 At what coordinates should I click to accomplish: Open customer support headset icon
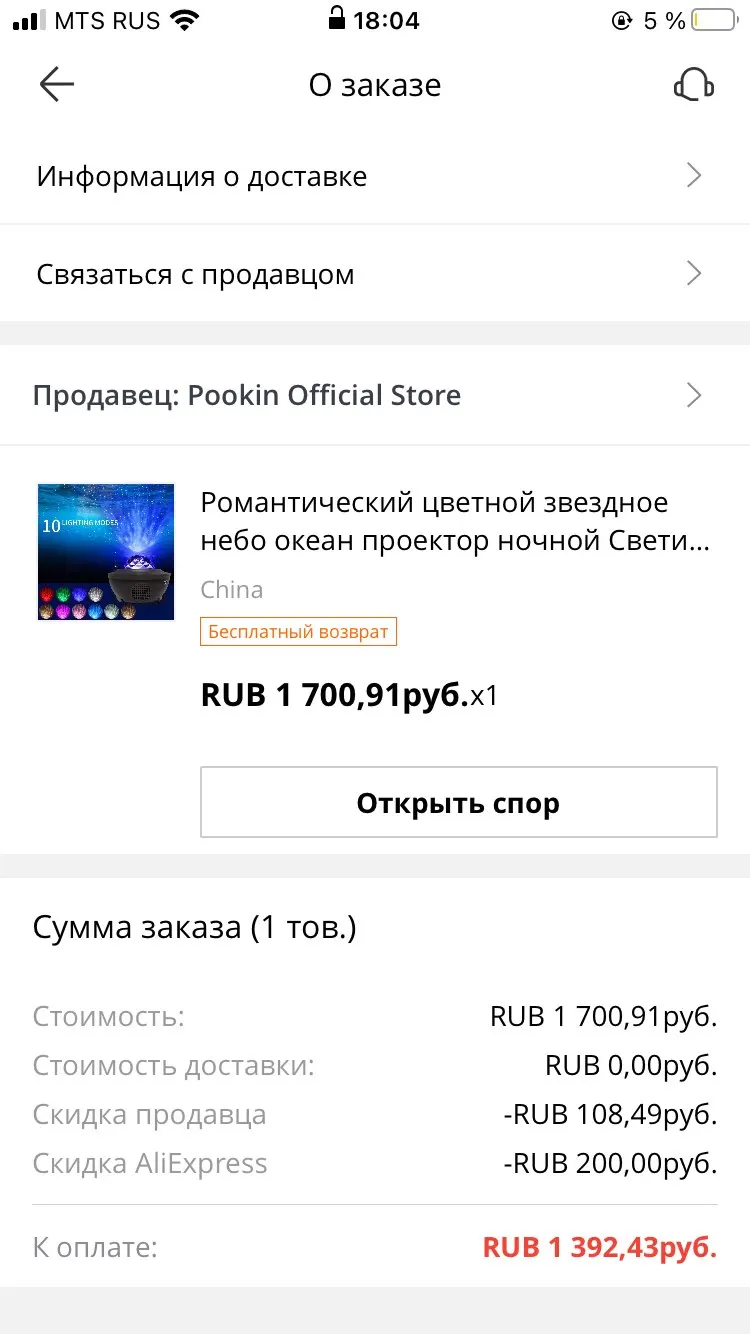[693, 85]
